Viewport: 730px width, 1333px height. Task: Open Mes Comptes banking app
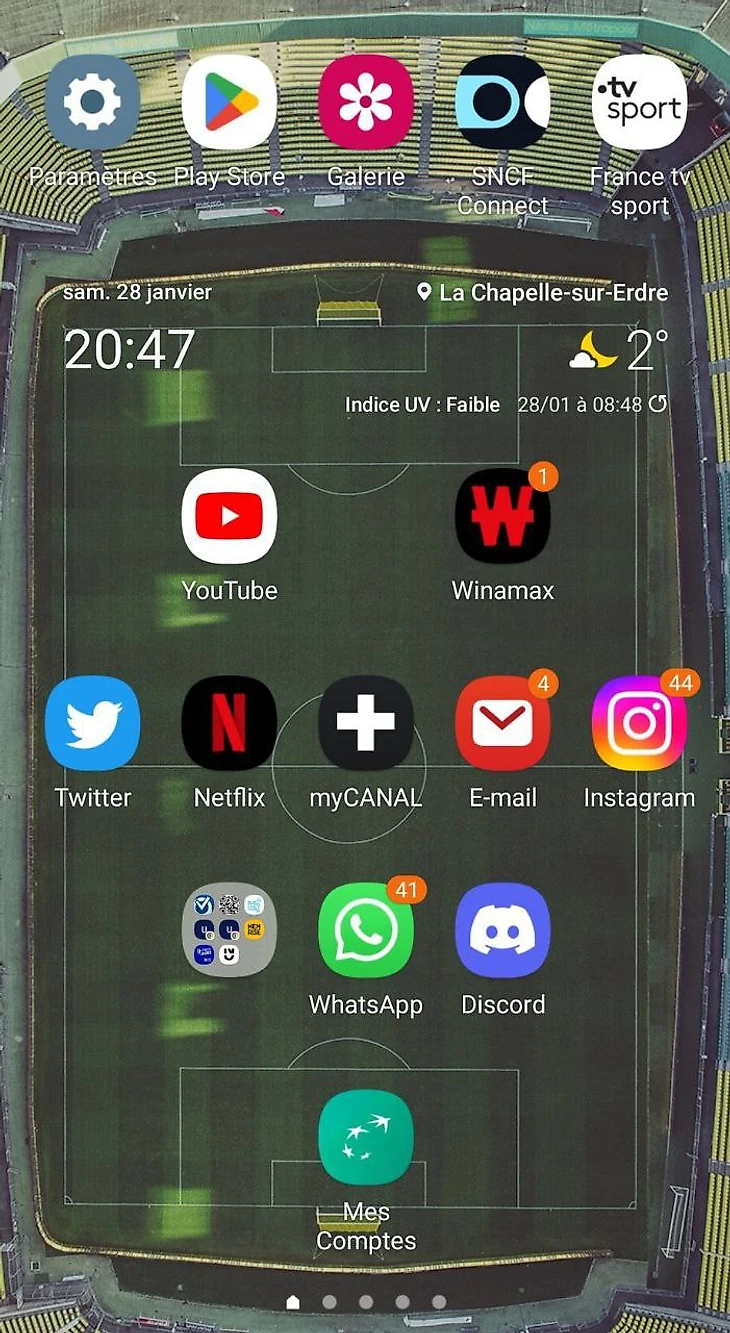coord(366,1137)
